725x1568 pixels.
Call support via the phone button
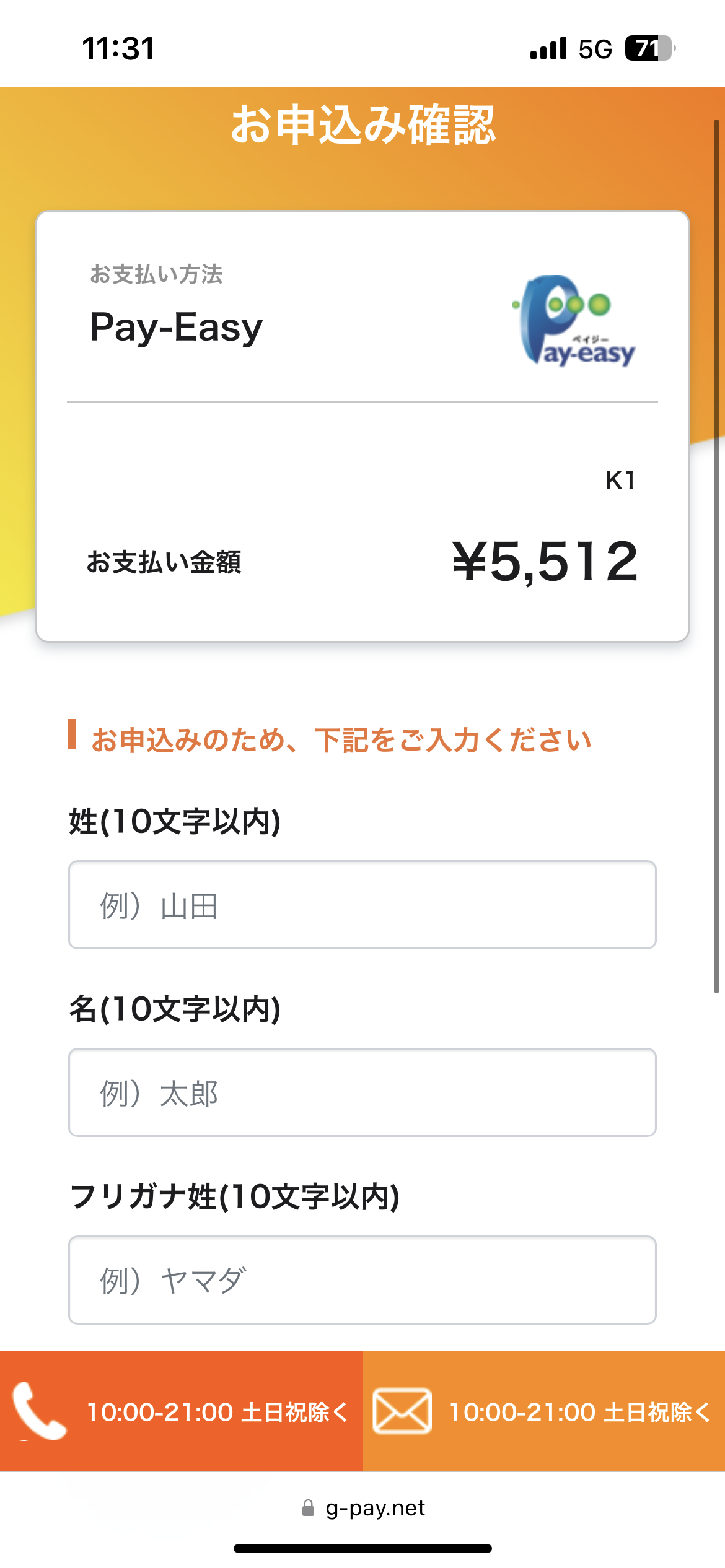pyautogui.click(x=181, y=1411)
